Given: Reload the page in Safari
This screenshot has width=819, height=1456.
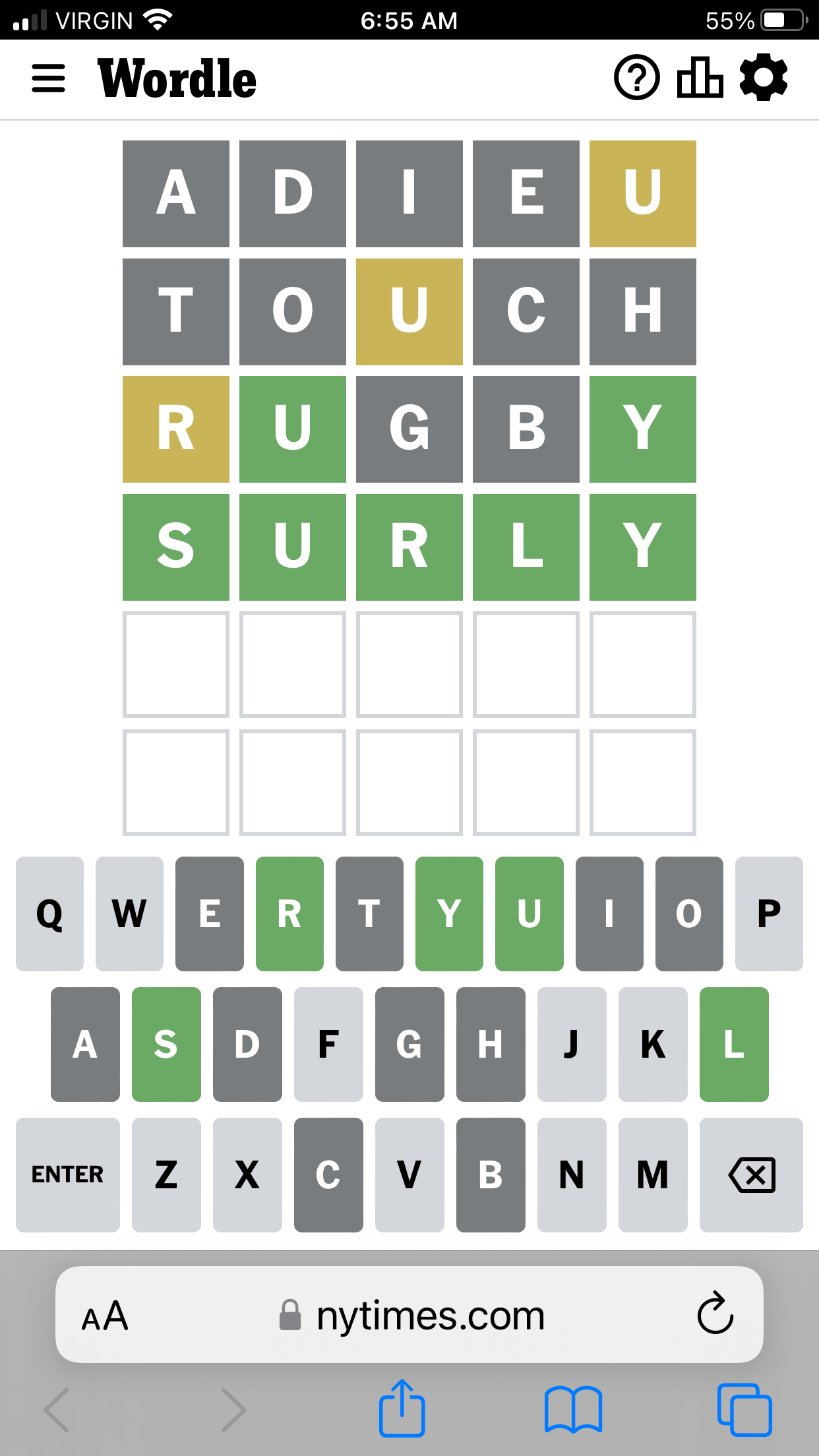Looking at the screenshot, I should coord(715,1314).
